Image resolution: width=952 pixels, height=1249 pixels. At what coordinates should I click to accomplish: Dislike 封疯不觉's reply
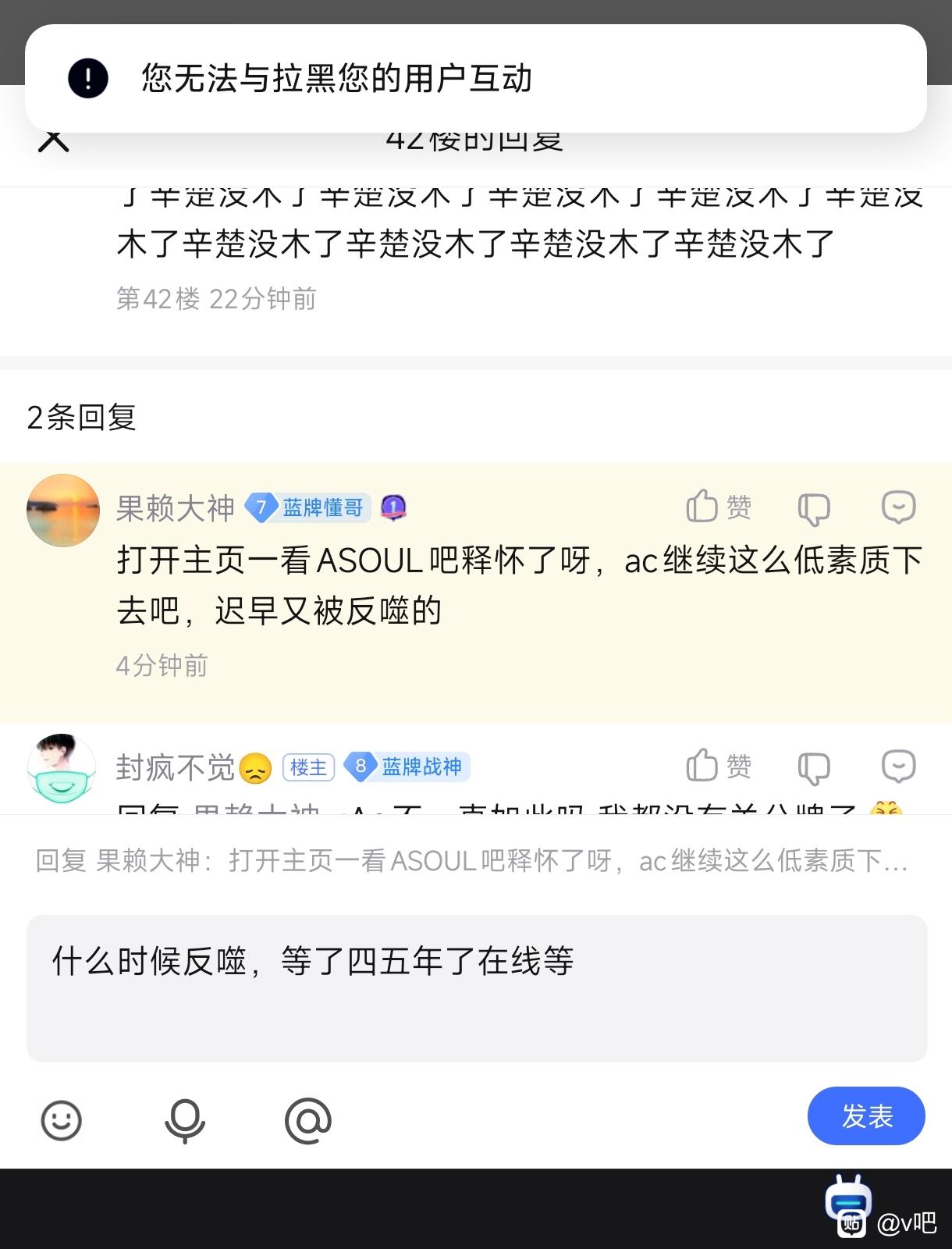click(x=814, y=768)
